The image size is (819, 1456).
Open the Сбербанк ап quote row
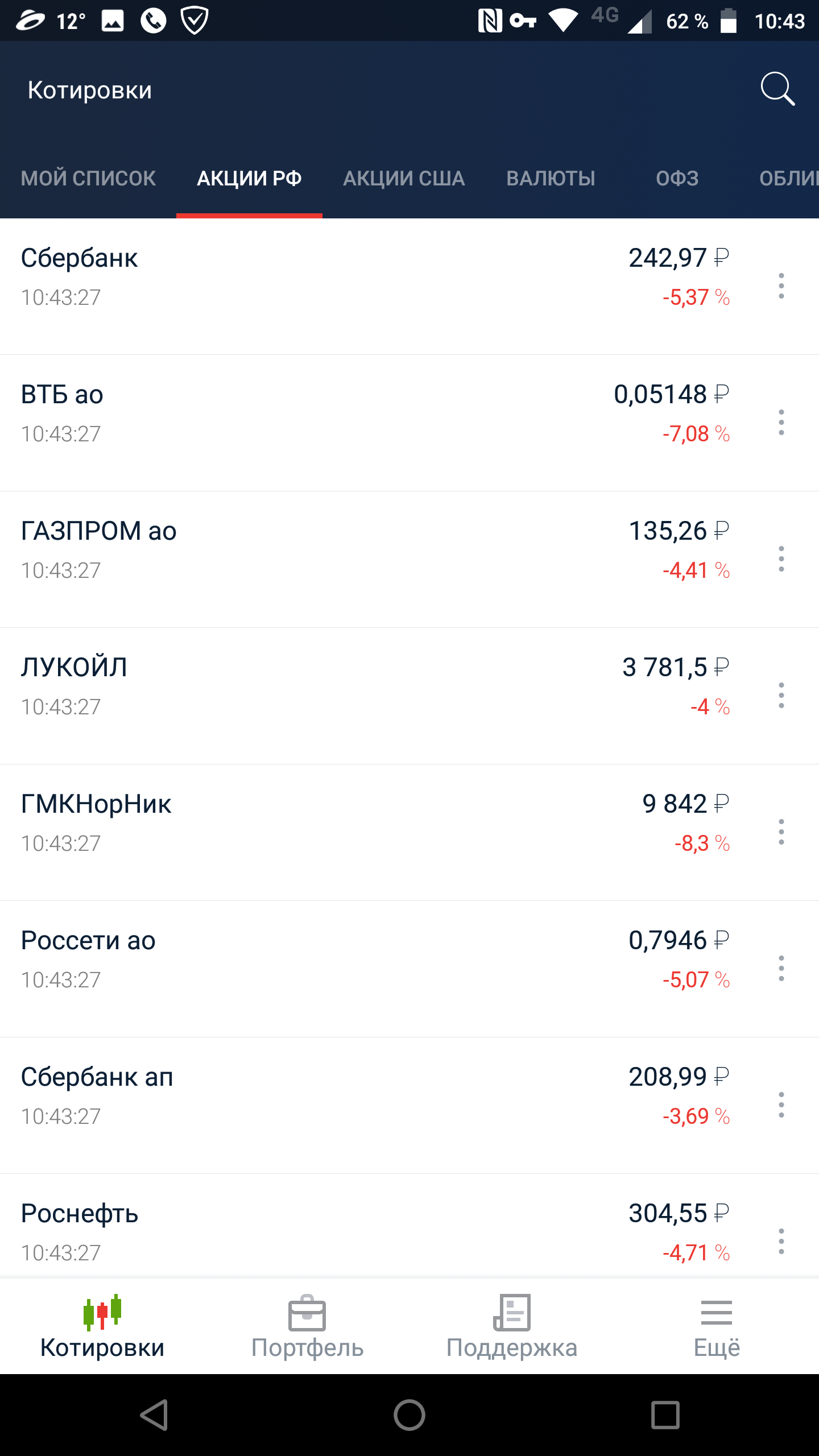tap(341, 1098)
